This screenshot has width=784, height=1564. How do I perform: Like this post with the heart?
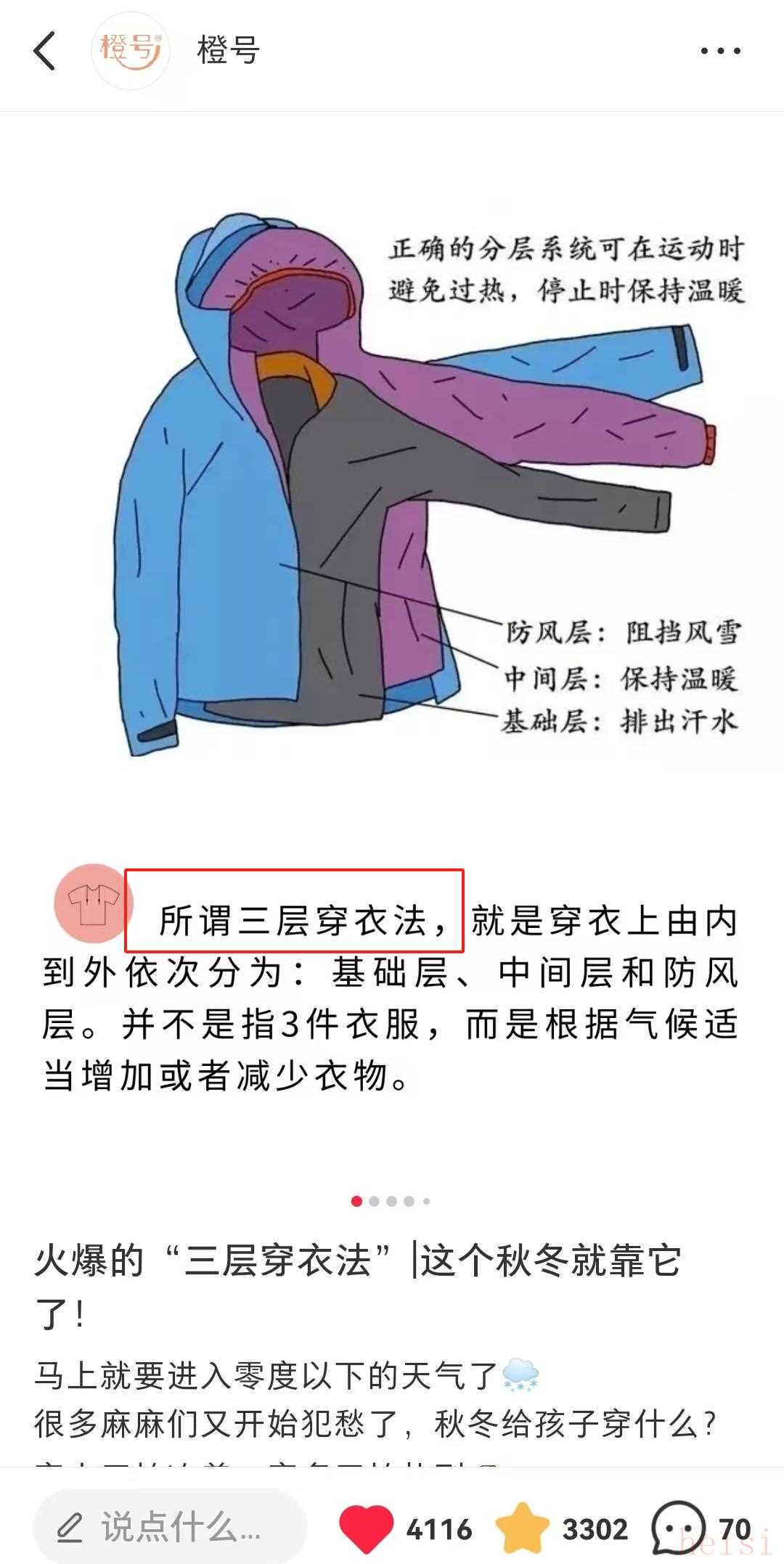[x=366, y=1528]
